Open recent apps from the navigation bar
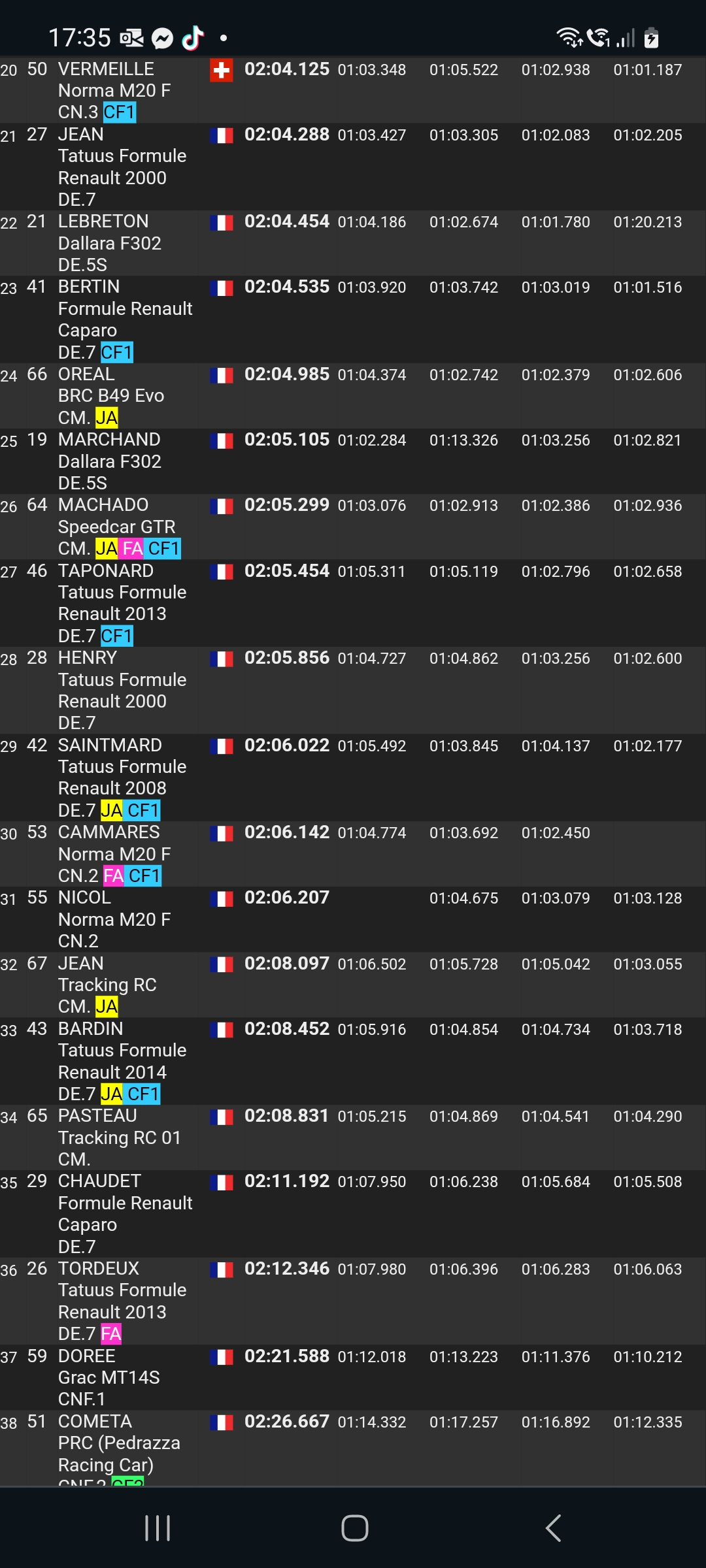This screenshot has height=1568, width=706. coord(158,1528)
